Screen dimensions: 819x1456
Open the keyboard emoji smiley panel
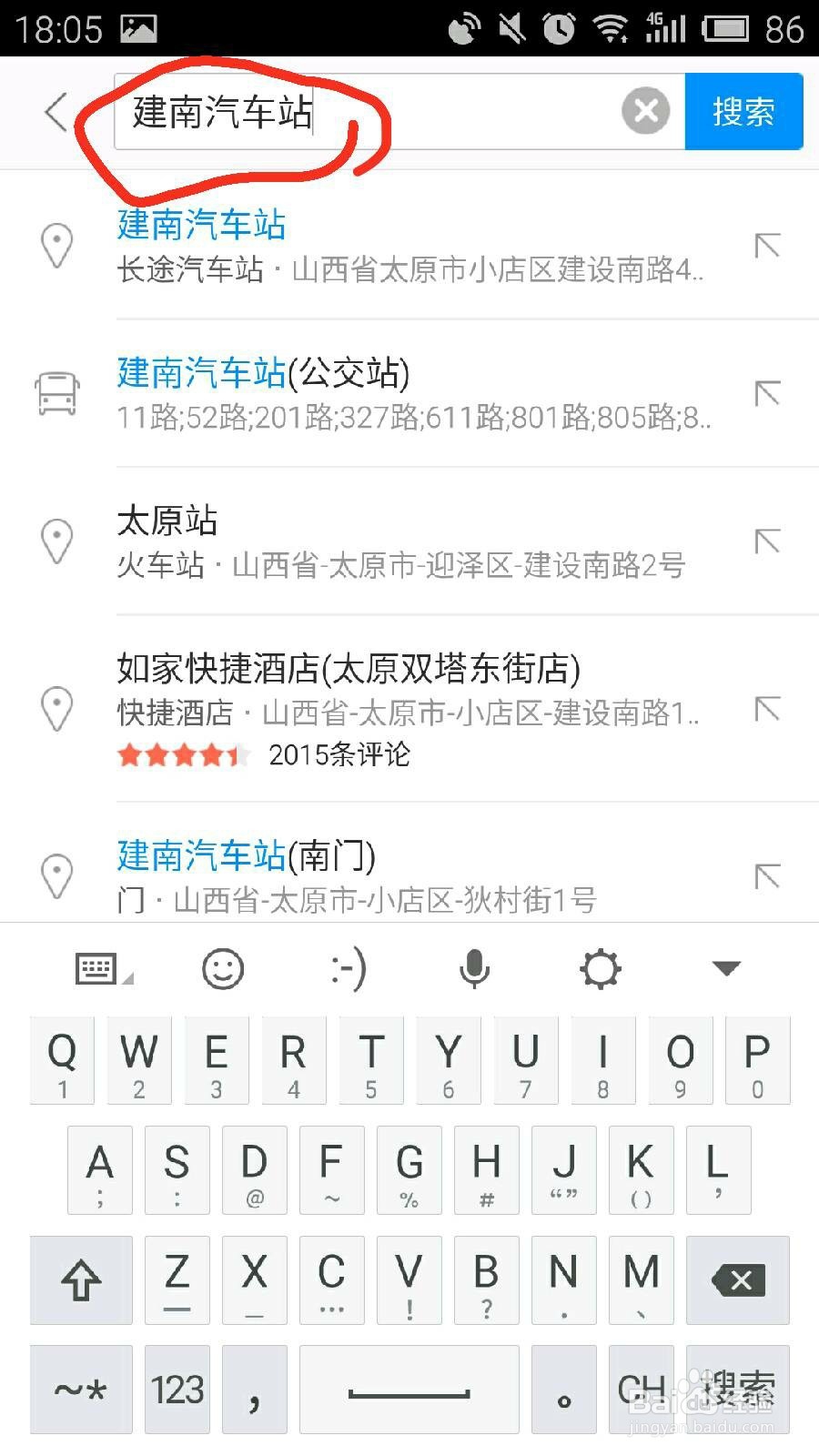(223, 968)
